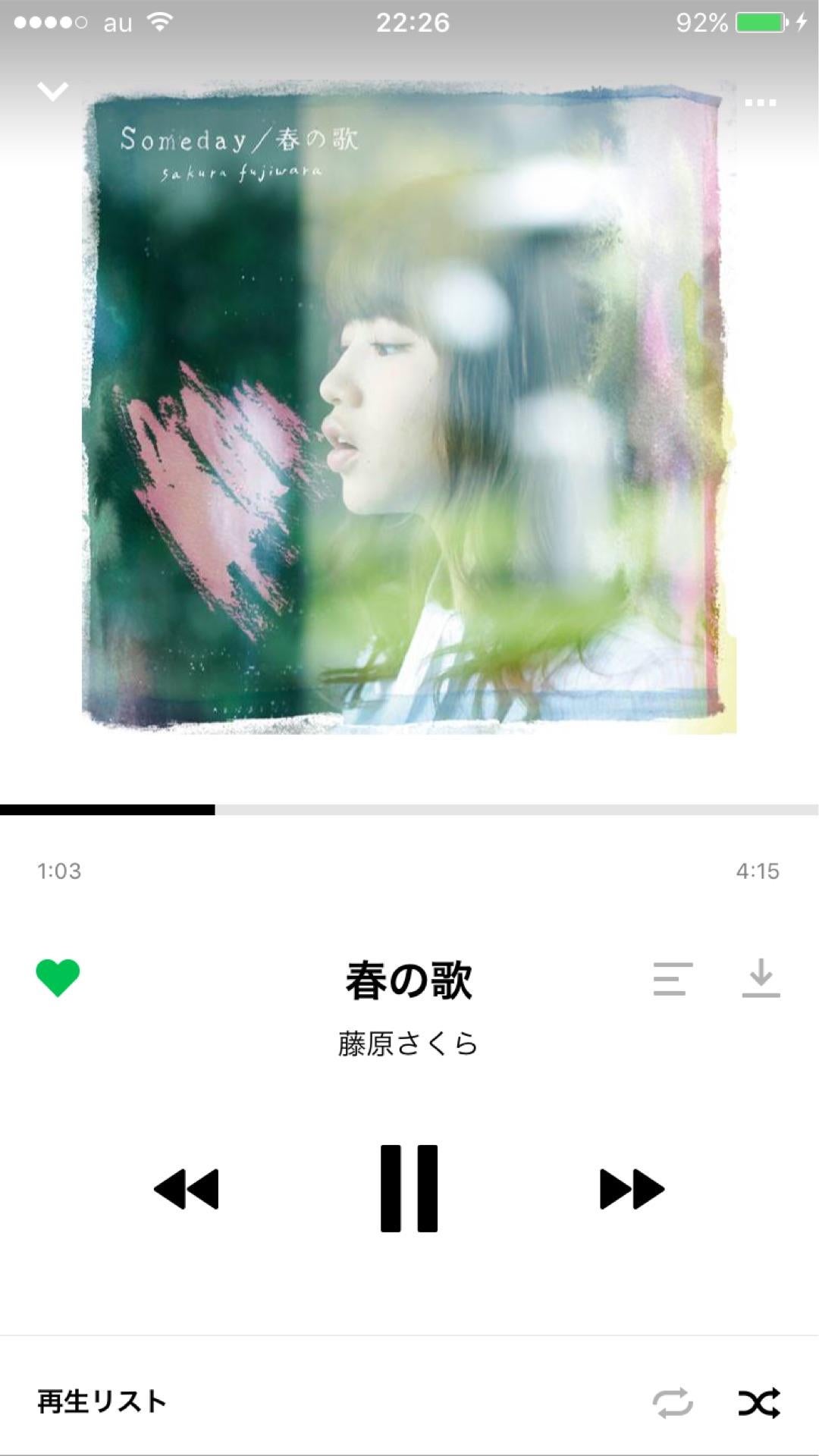Toggle shuffle playback
Viewport: 819px width, 1456px height.
click(759, 1403)
